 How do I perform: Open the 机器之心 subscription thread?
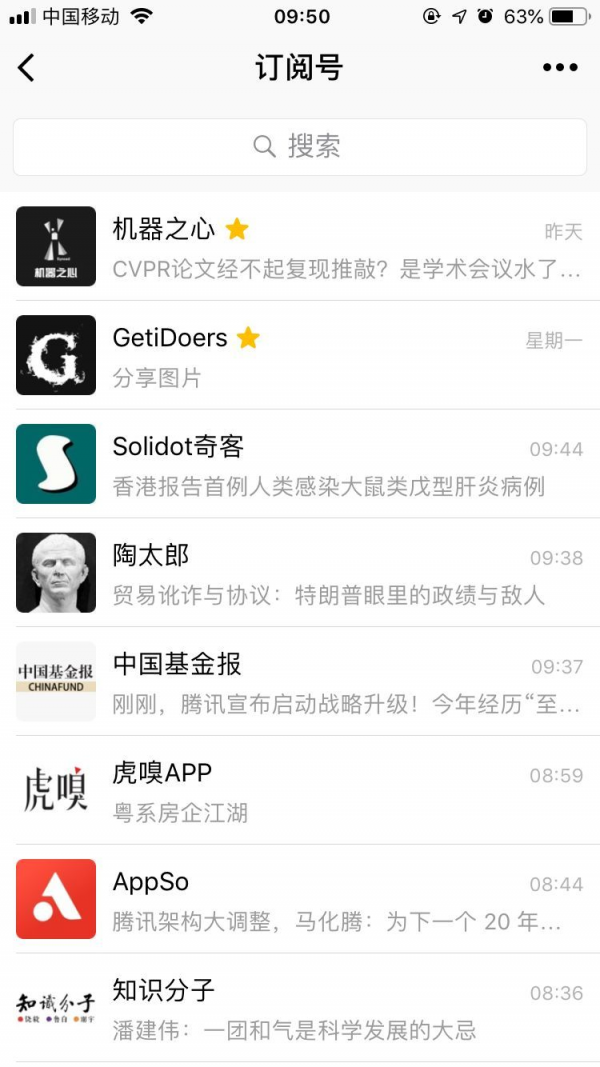tap(300, 246)
